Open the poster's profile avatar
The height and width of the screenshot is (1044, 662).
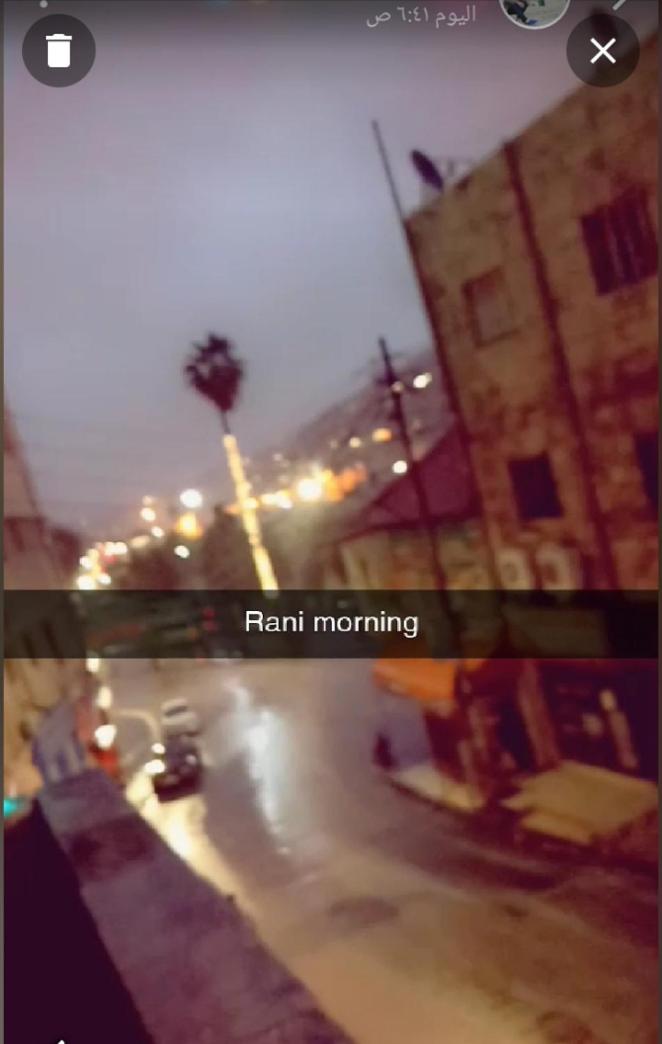(535, 9)
